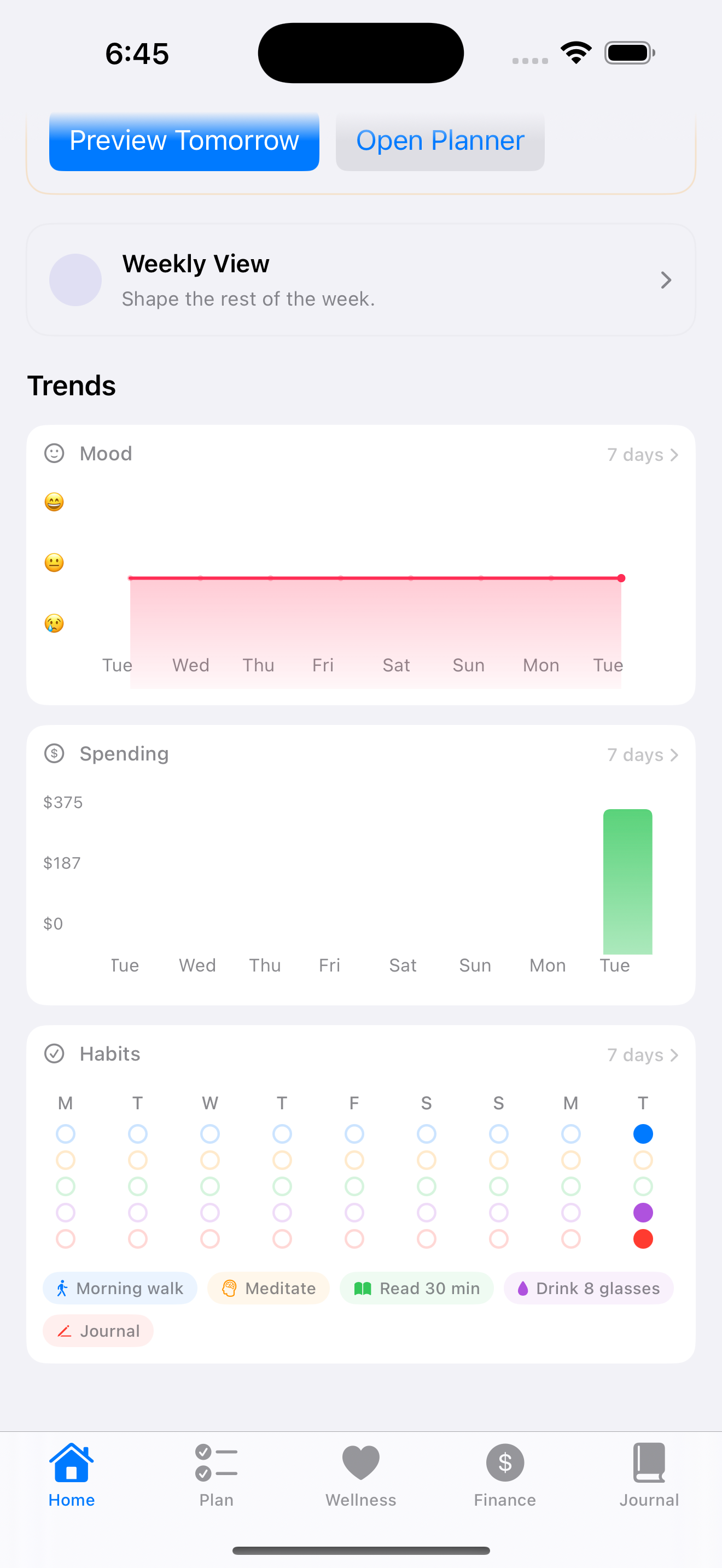
Task: Open the planner
Action: click(440, 141)
